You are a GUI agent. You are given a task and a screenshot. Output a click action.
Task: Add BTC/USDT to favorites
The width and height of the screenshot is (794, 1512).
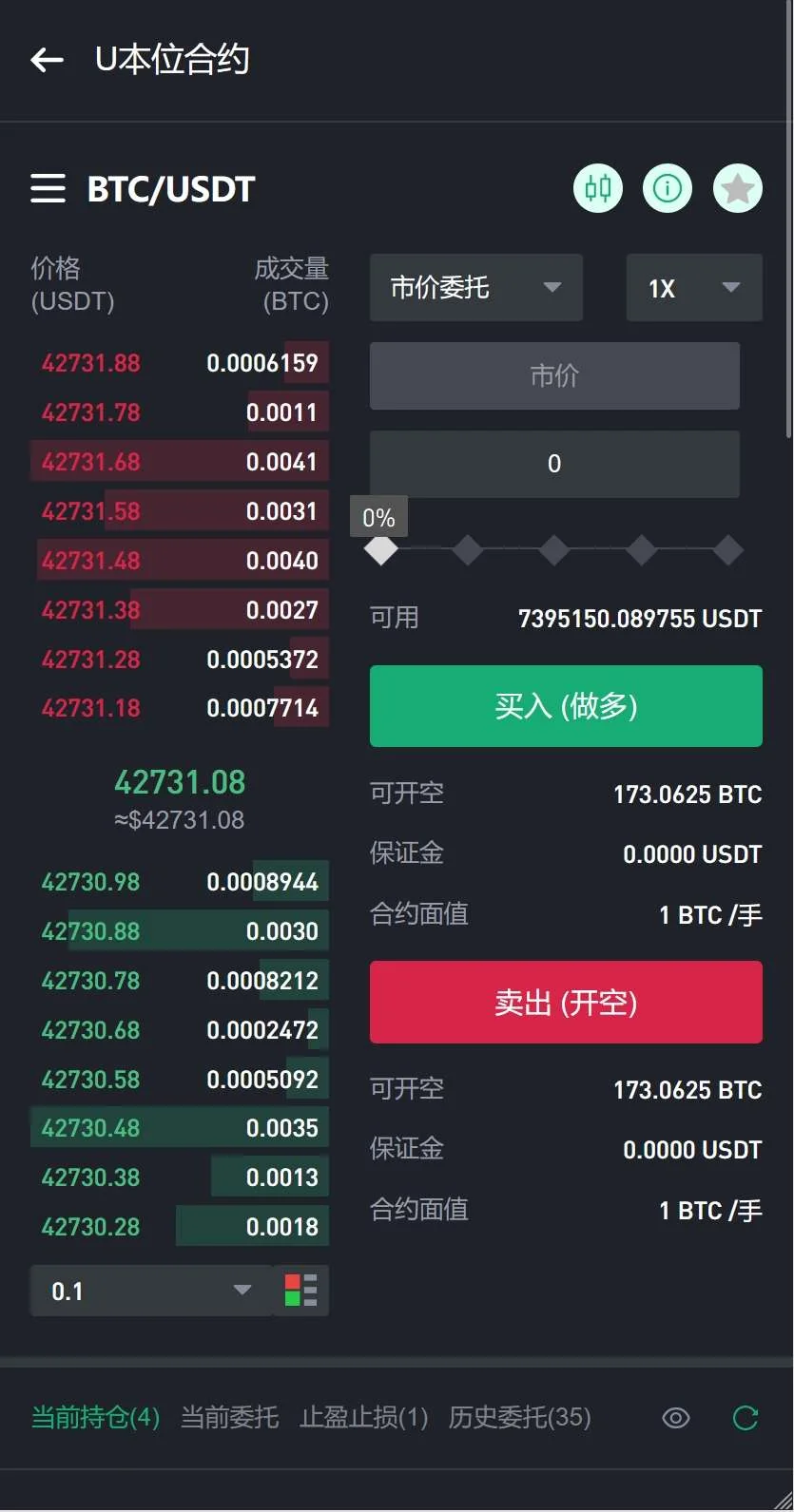737,188
